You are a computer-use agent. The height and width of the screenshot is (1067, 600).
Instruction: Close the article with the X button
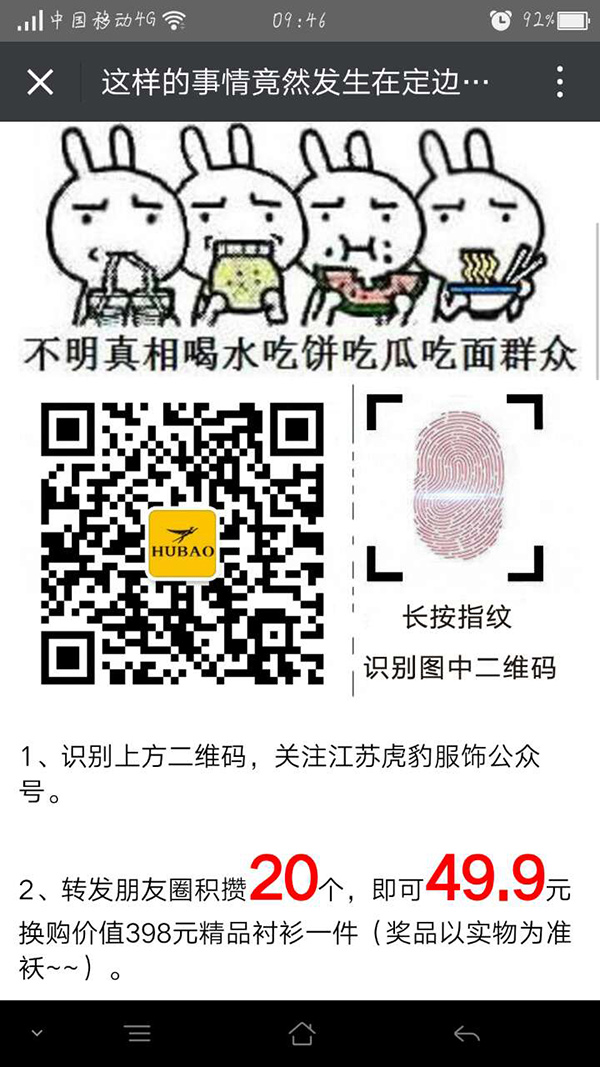tap(40, 82)
